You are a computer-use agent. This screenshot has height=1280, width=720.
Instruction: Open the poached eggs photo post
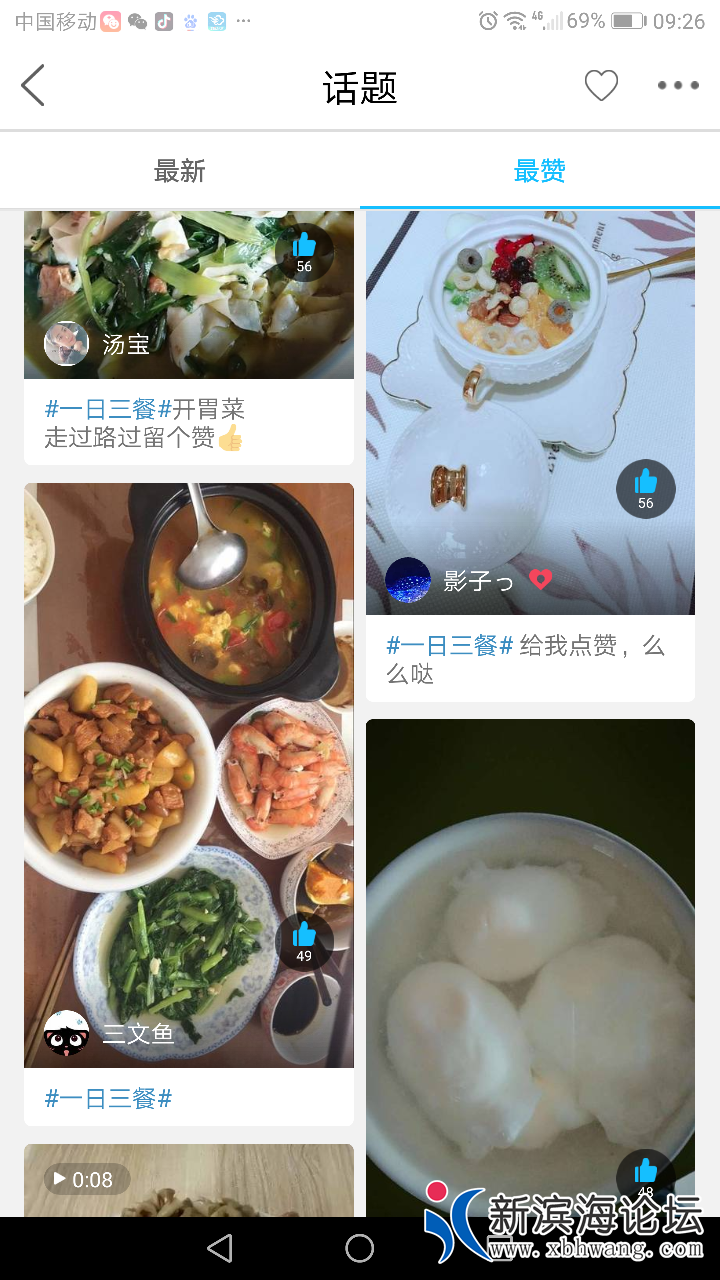tap(530, 980)
